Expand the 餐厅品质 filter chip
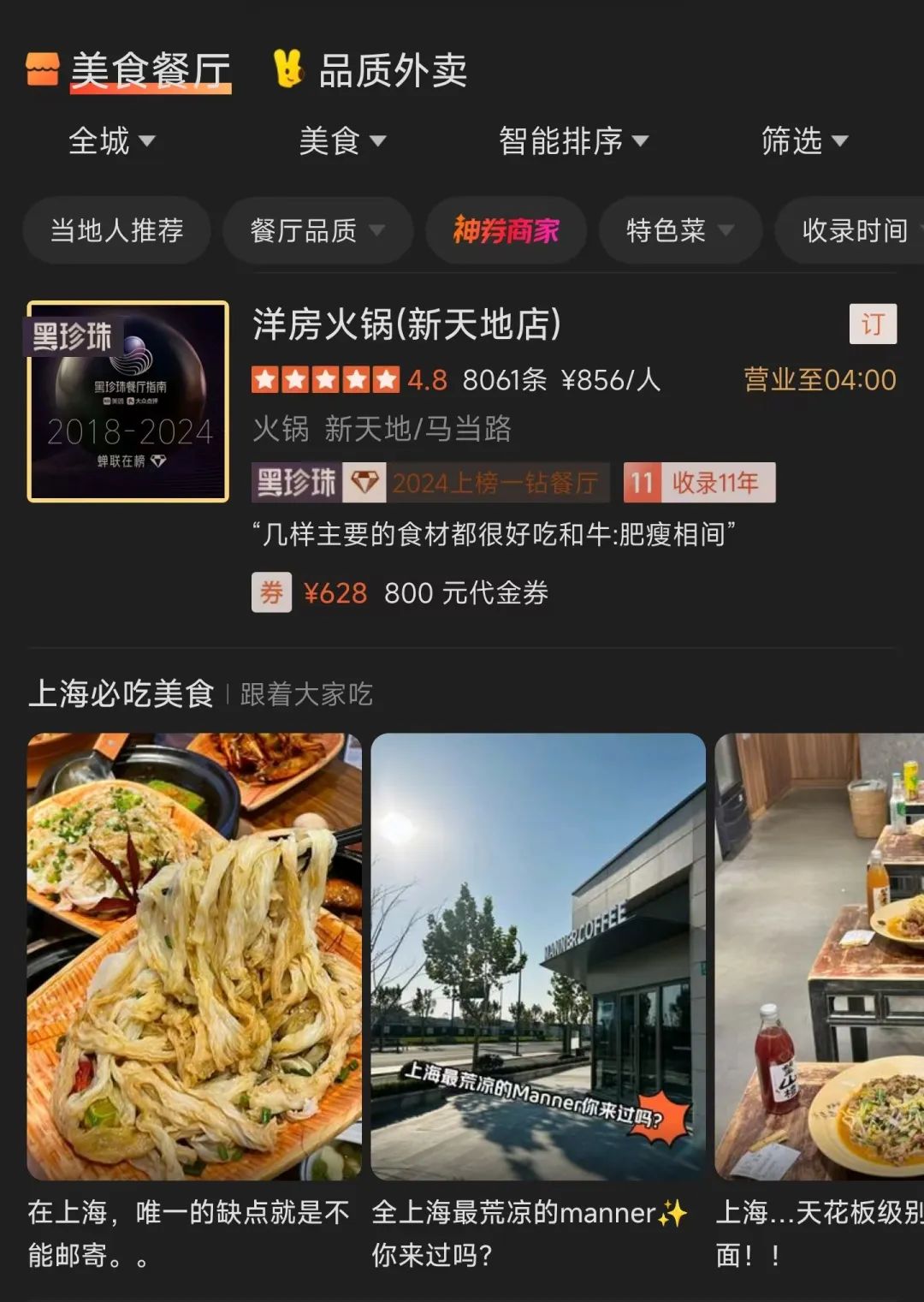 tap(317, 230)
